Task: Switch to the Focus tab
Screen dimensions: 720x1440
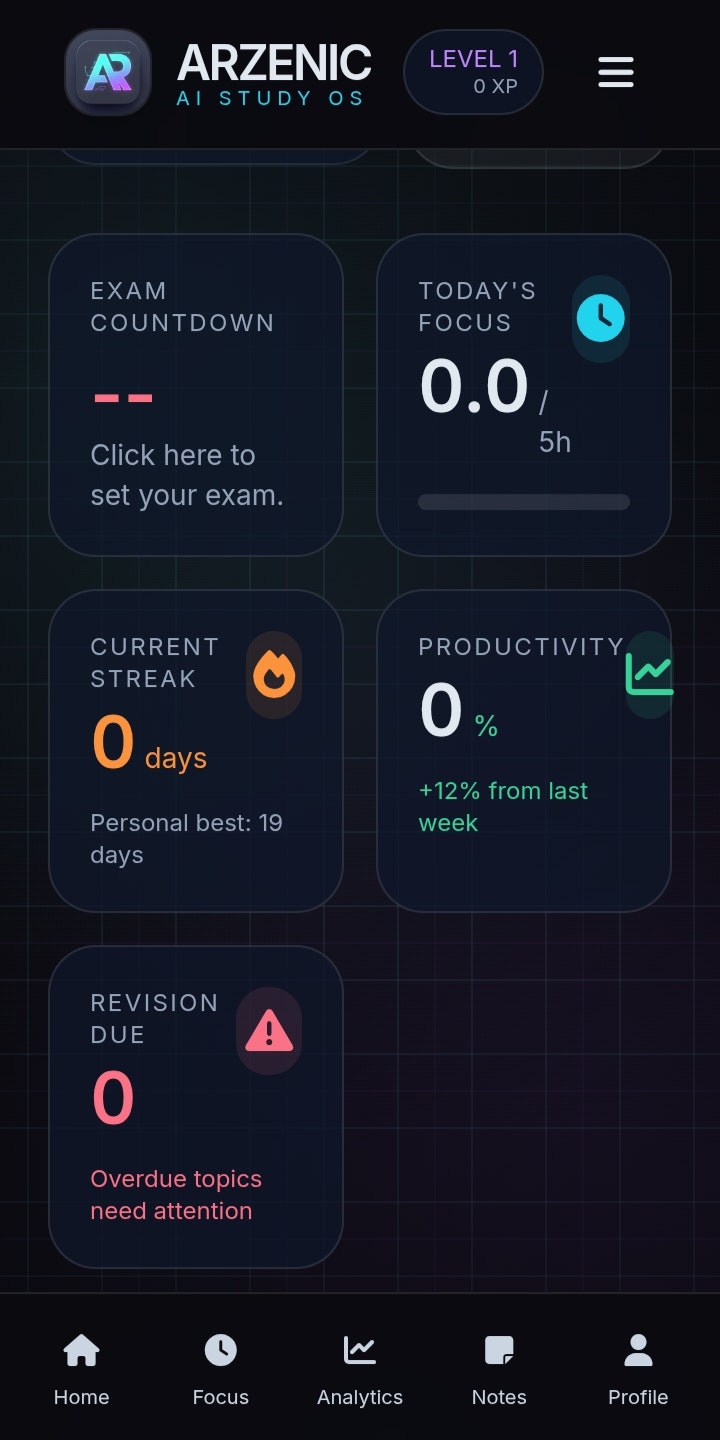Action: (x=221, y=1370)
